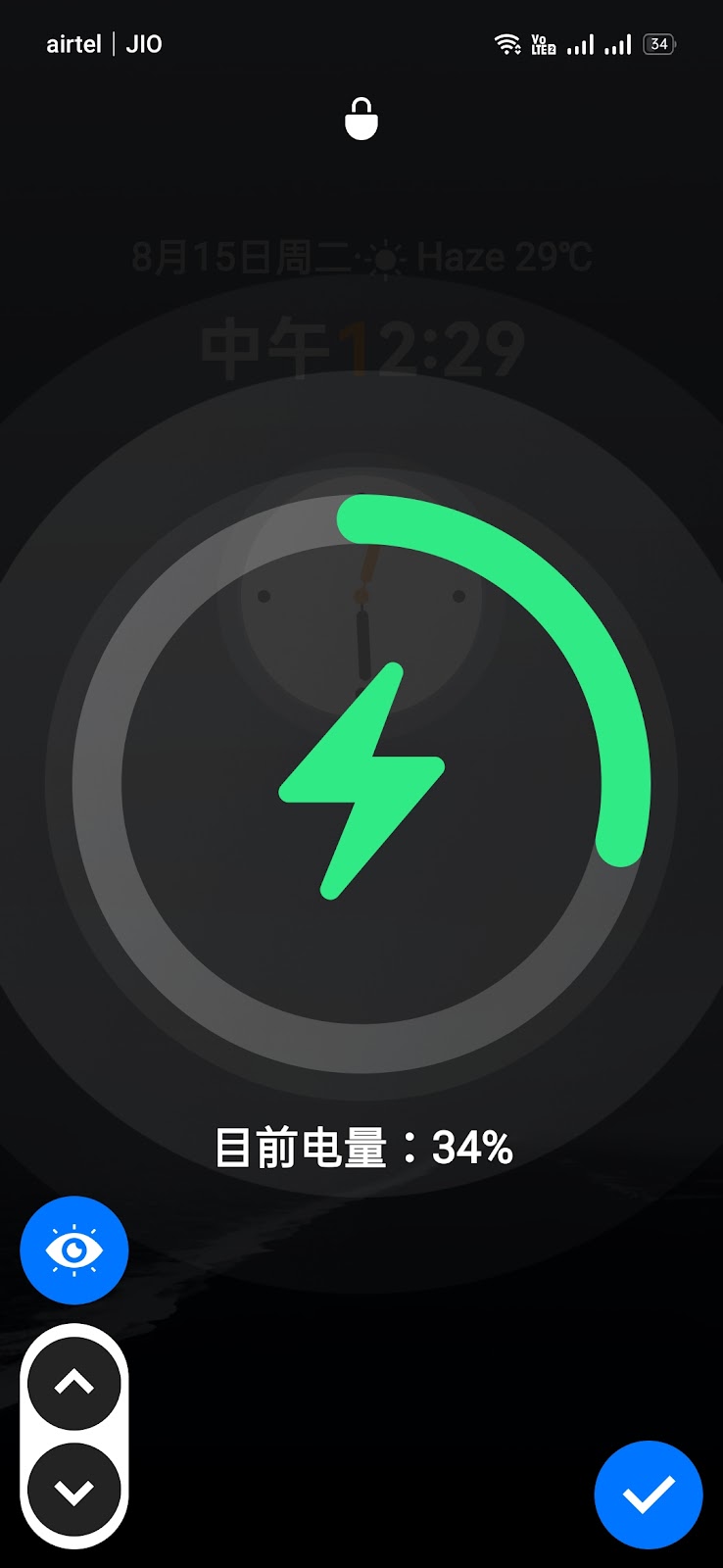Confirm with the blue checkmark button
Screen dimensions: 723x1568
(649, 1494)
